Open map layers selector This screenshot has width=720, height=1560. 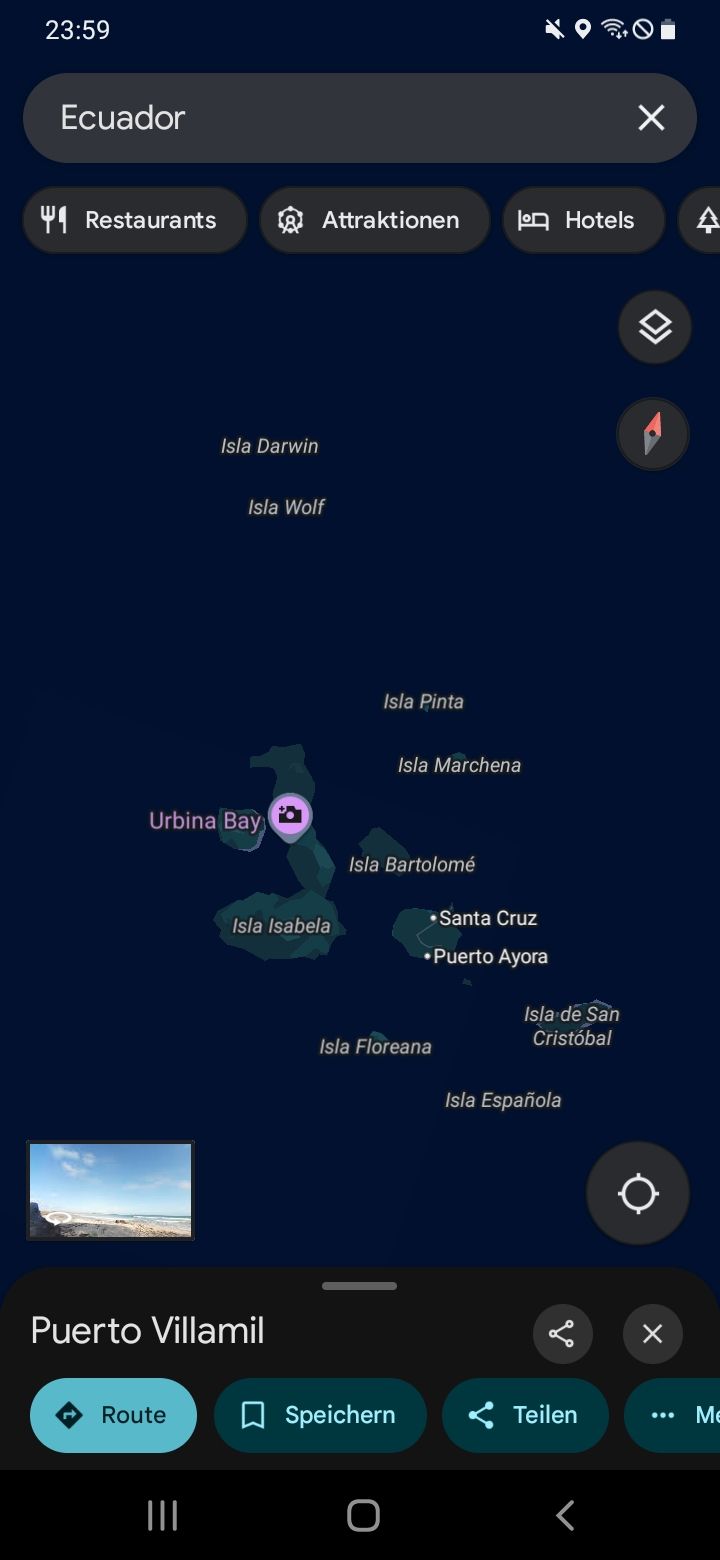pos(655,327)
